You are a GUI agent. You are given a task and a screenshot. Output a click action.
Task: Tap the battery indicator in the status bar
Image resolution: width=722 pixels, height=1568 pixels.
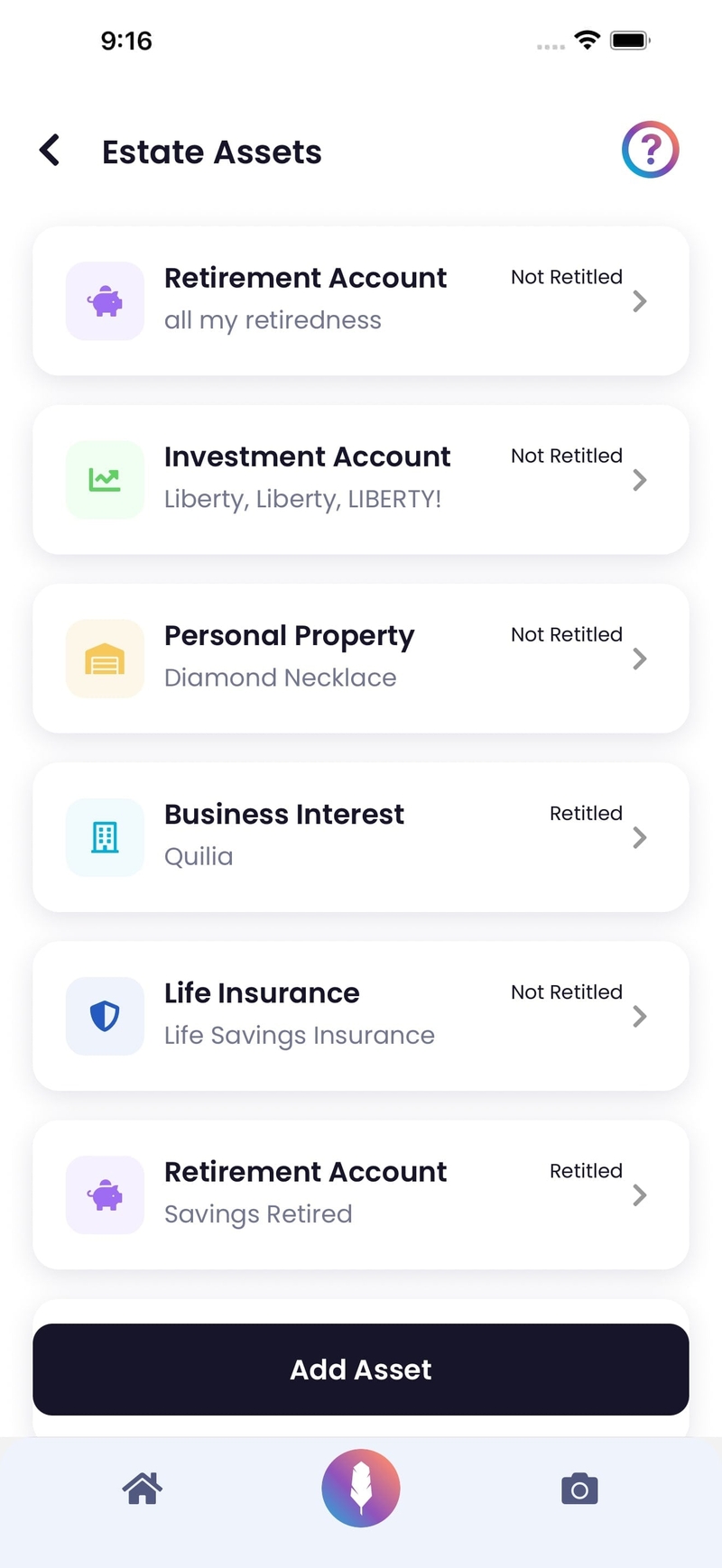coord(627,40)
